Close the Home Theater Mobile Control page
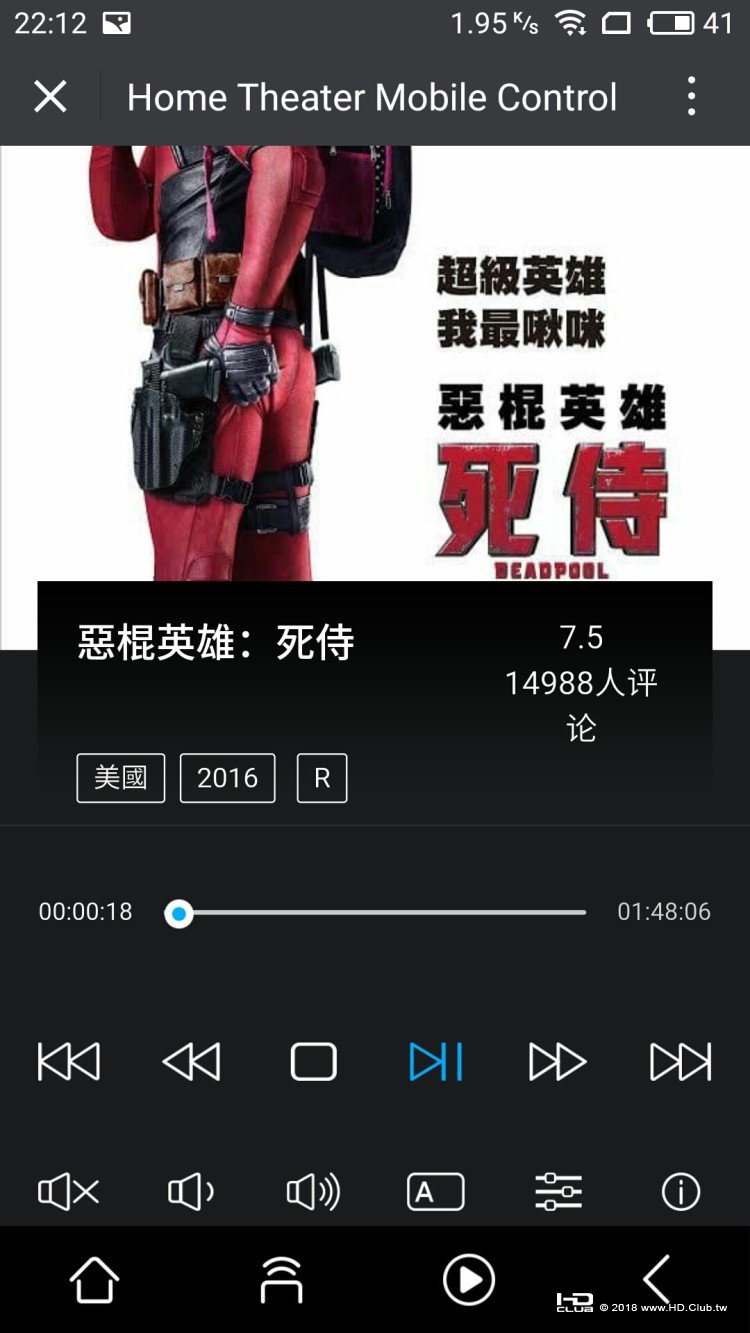 tap(50, 97)
